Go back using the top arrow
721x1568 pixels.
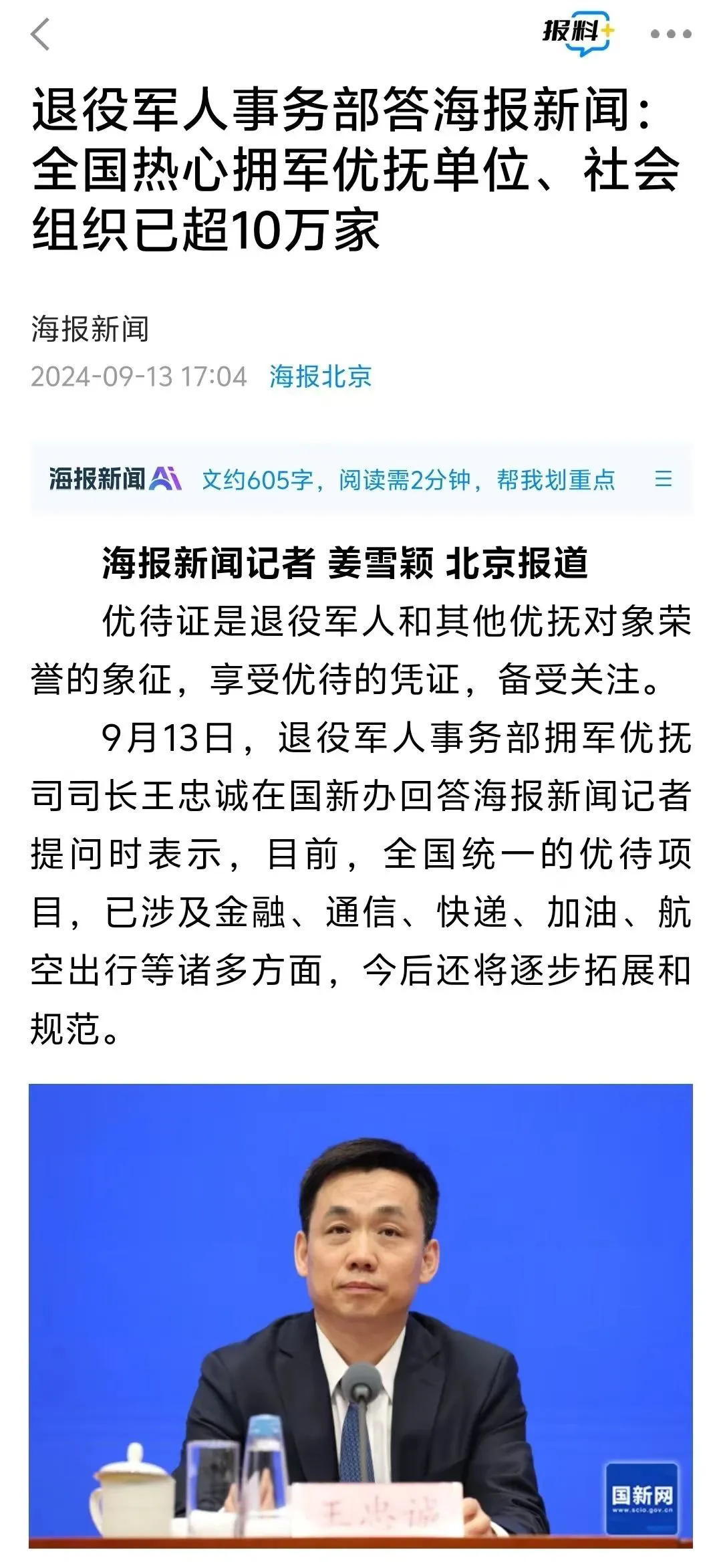coord(41,34)
